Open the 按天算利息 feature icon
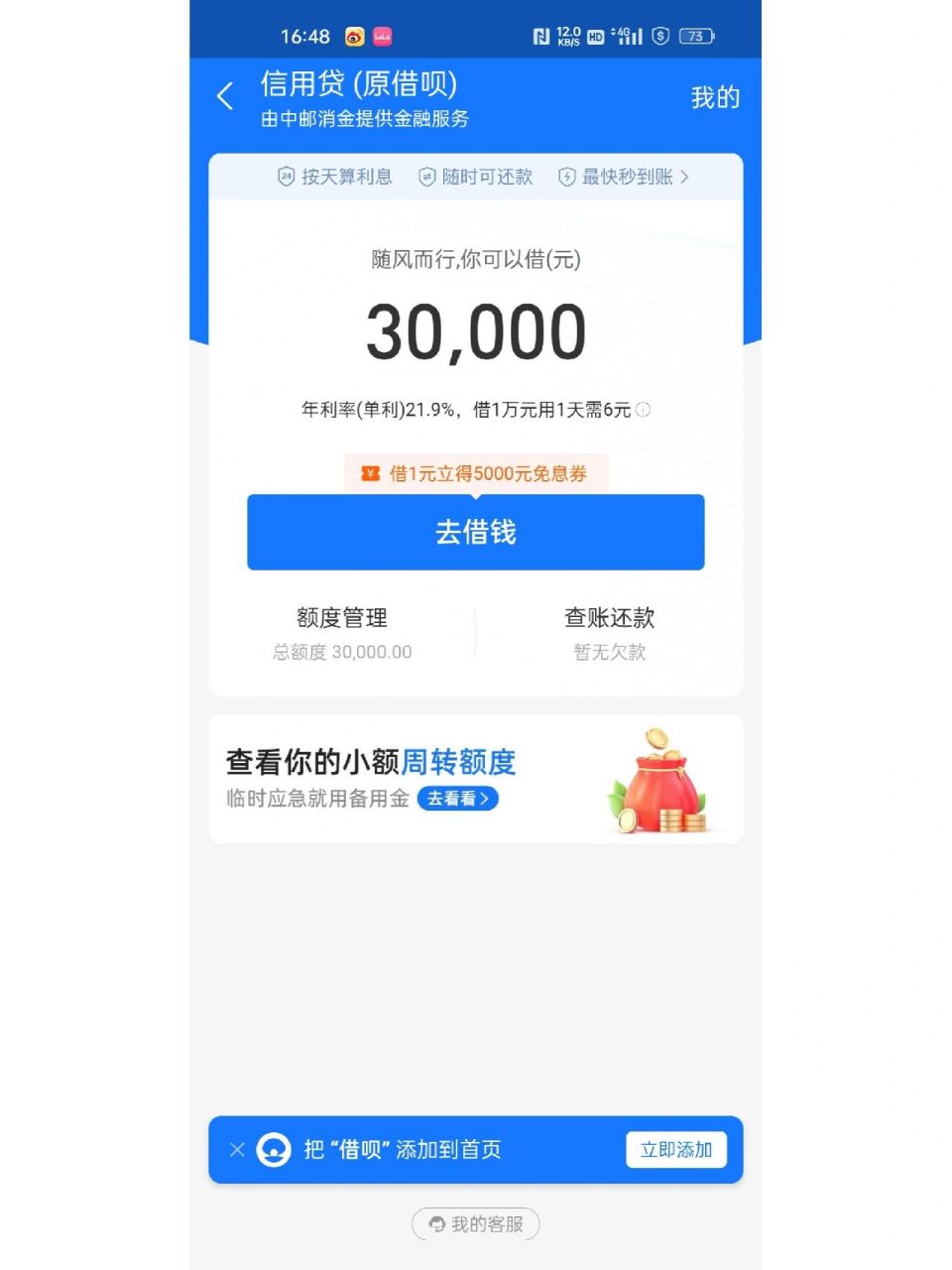The height and width of the screenshot is (1270, 952). (286, 176)
